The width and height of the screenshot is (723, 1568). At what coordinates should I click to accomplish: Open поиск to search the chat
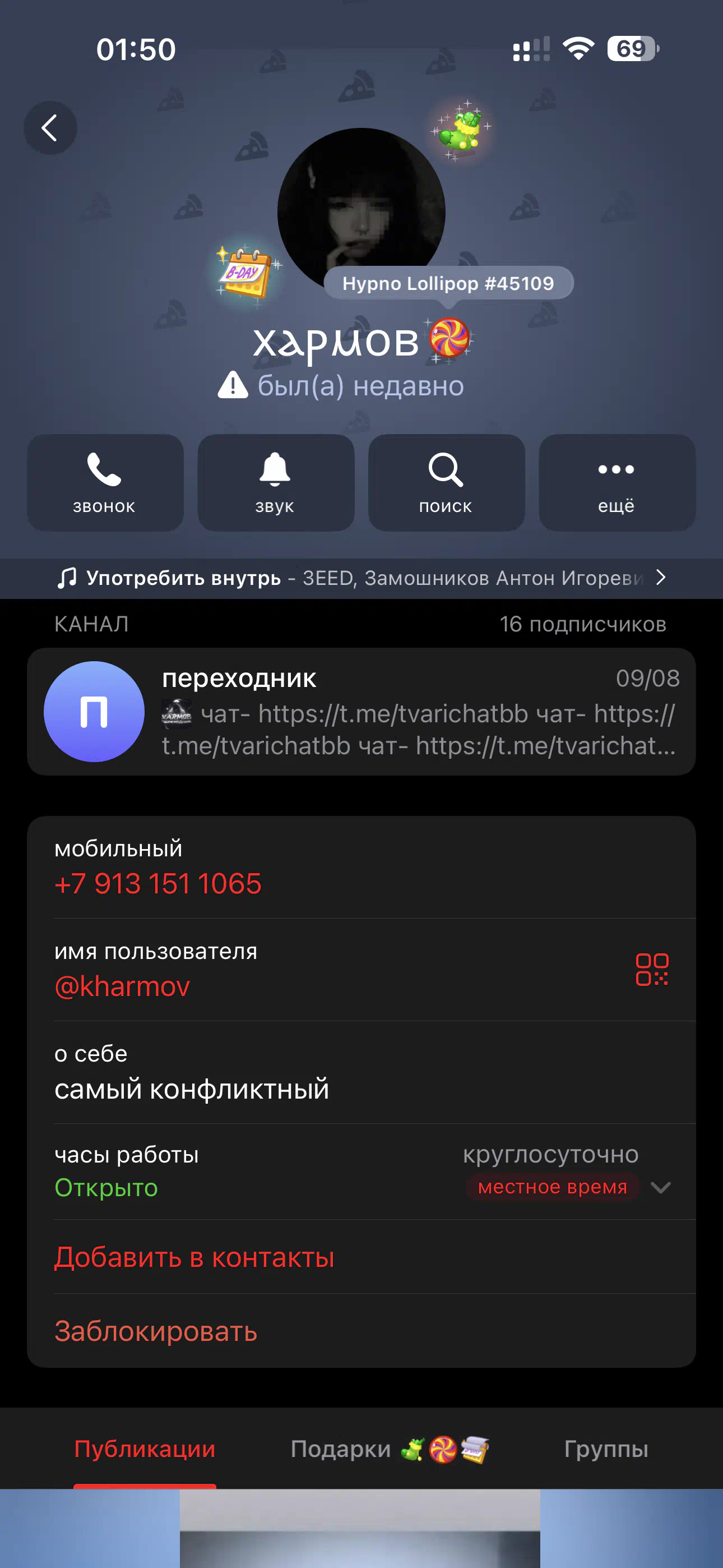tap(446, 482)
